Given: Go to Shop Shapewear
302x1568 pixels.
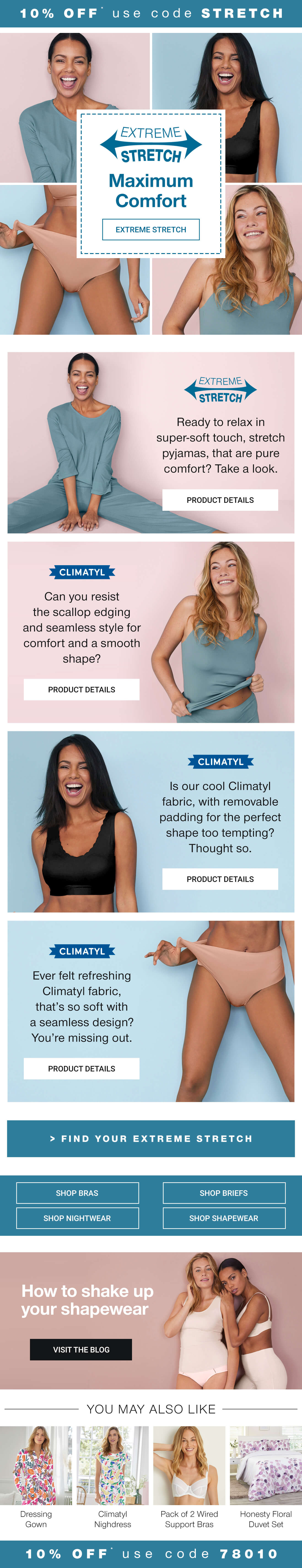Looking at the screenshot, I should (224, 1218).
